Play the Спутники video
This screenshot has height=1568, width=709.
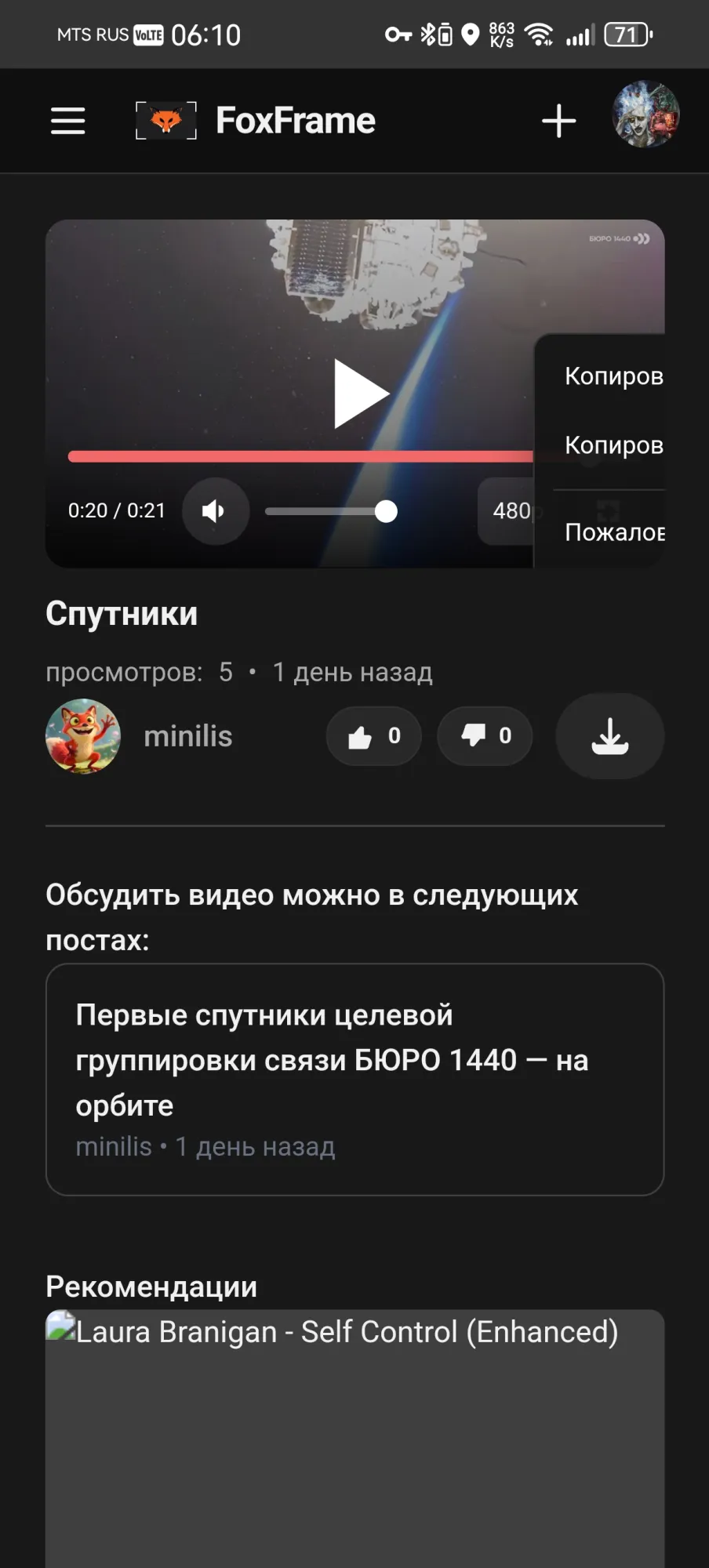pos(360,394)
